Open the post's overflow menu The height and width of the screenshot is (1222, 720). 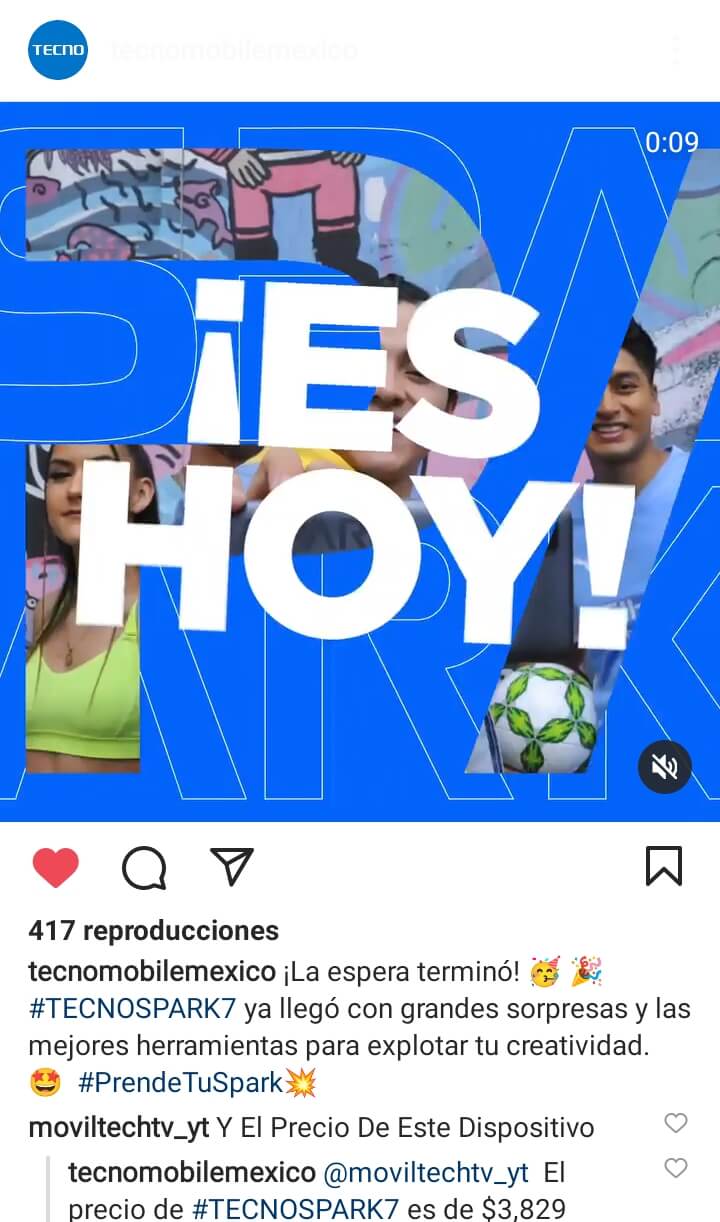(676, 50)
